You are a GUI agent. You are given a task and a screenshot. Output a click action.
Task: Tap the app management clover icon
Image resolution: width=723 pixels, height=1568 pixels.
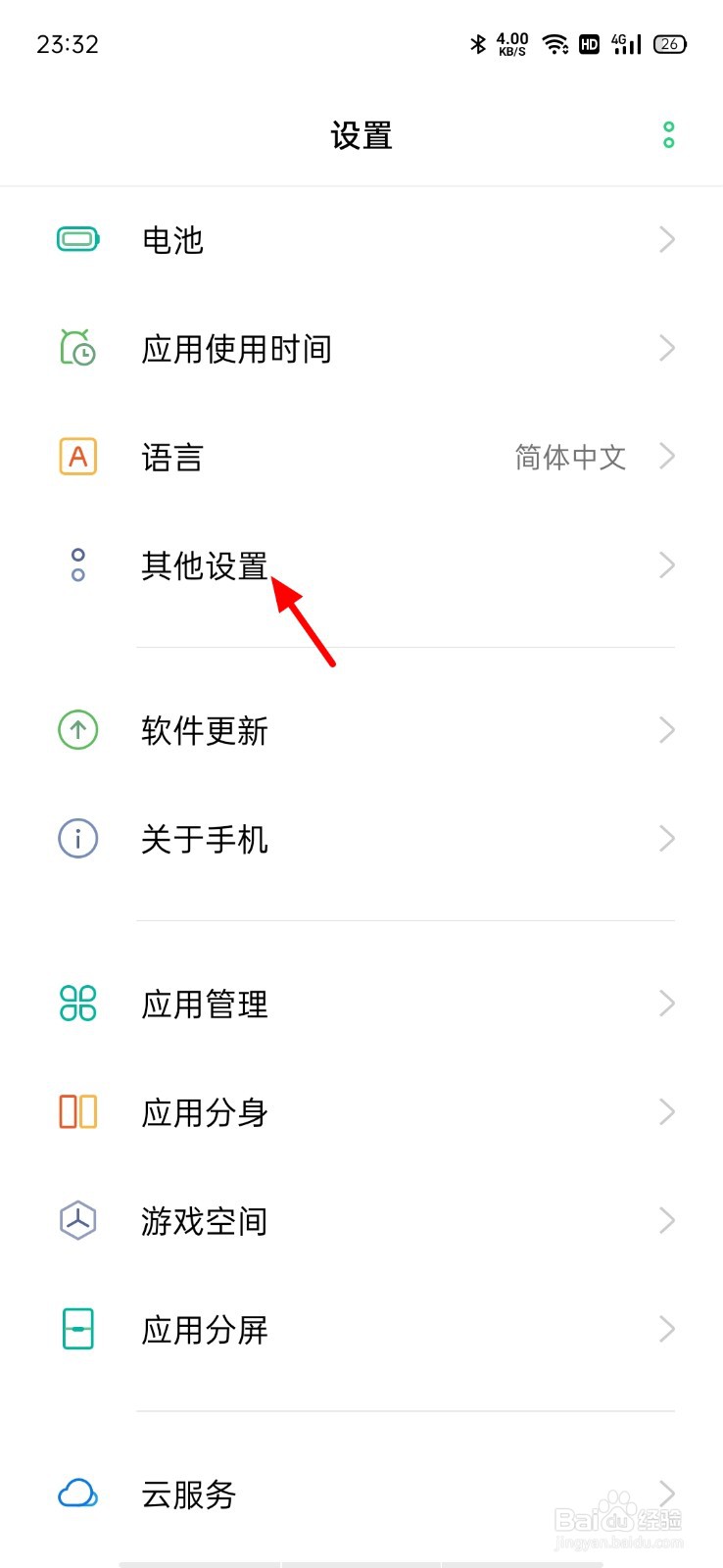[77, 1004]
